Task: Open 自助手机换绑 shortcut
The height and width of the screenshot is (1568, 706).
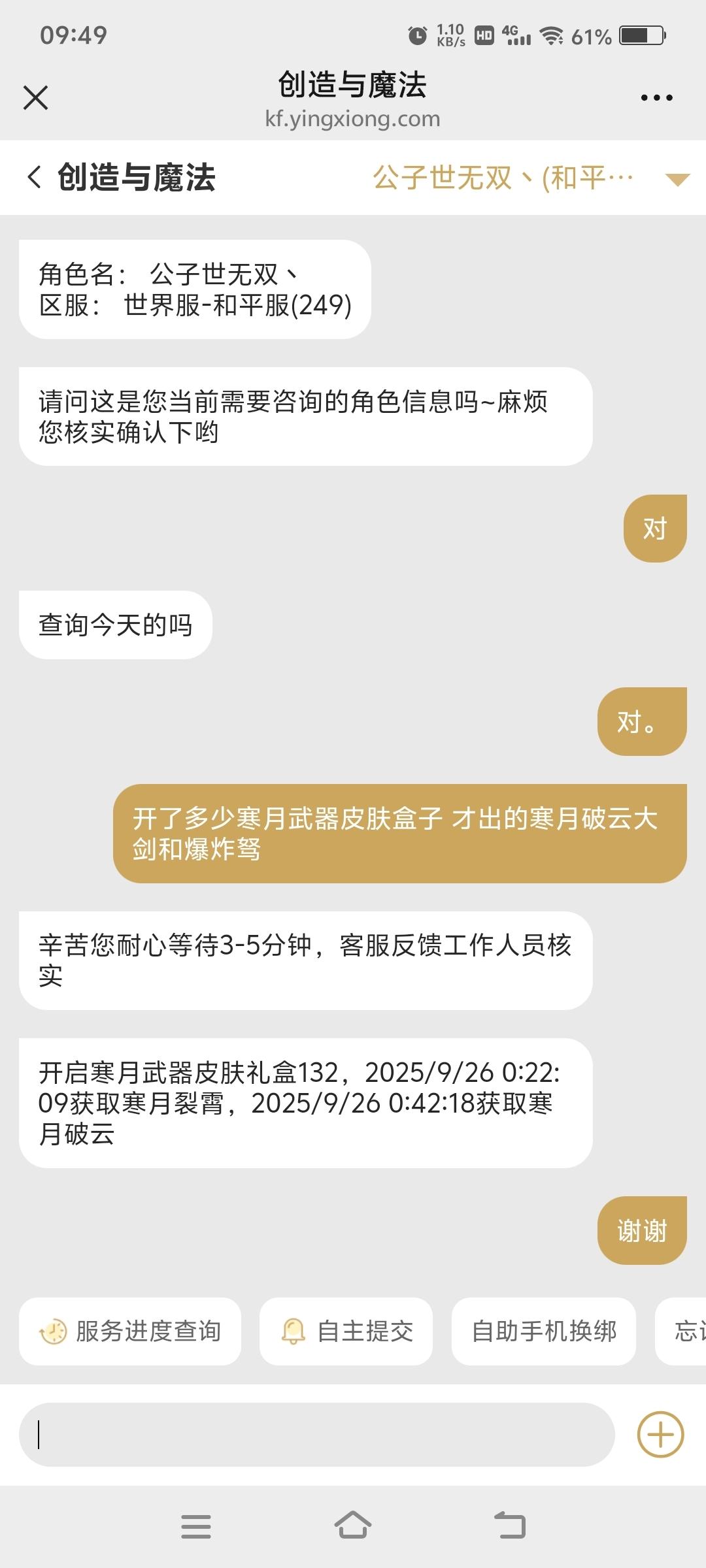Action: (544, 1331)
